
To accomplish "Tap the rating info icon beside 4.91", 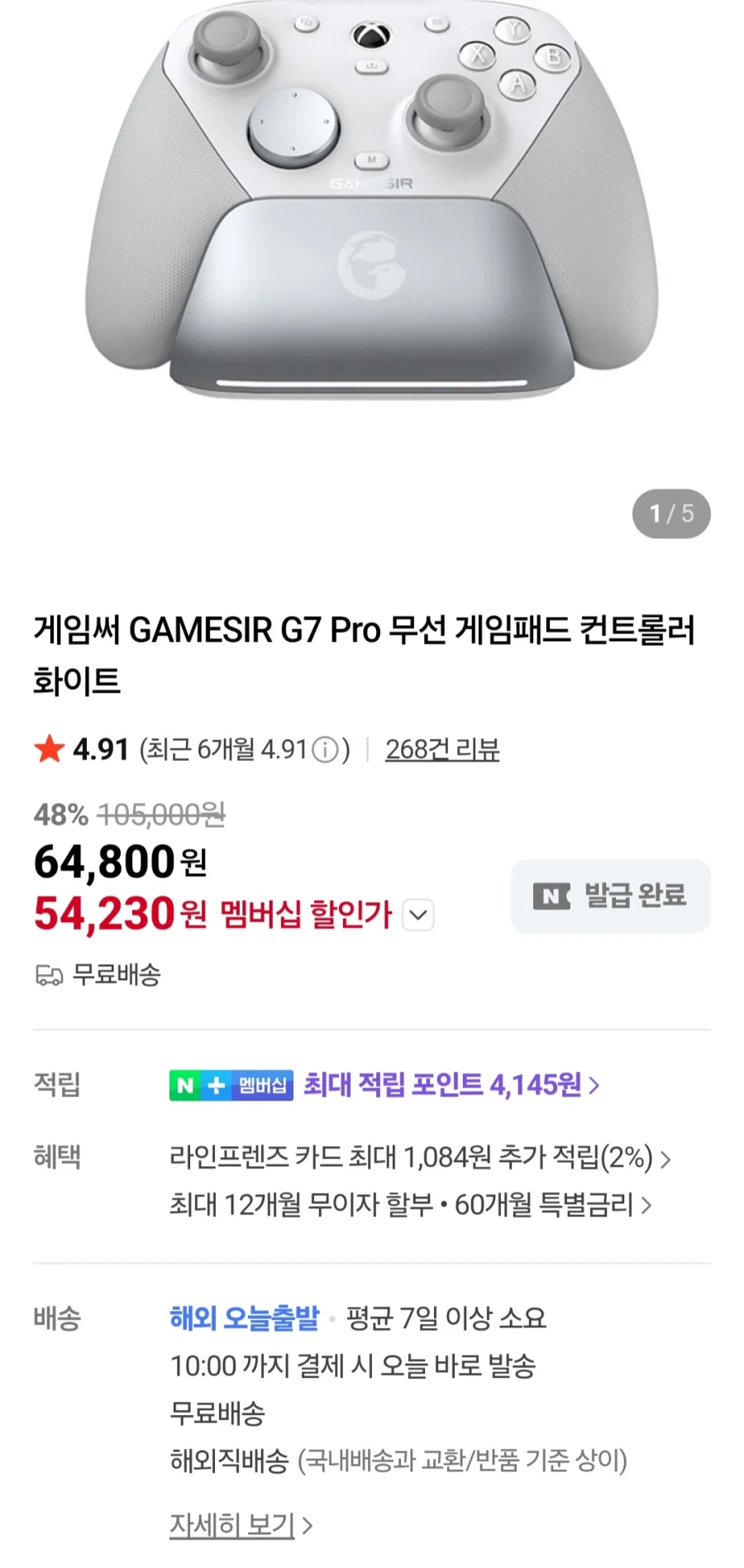I will coord(326,750).
